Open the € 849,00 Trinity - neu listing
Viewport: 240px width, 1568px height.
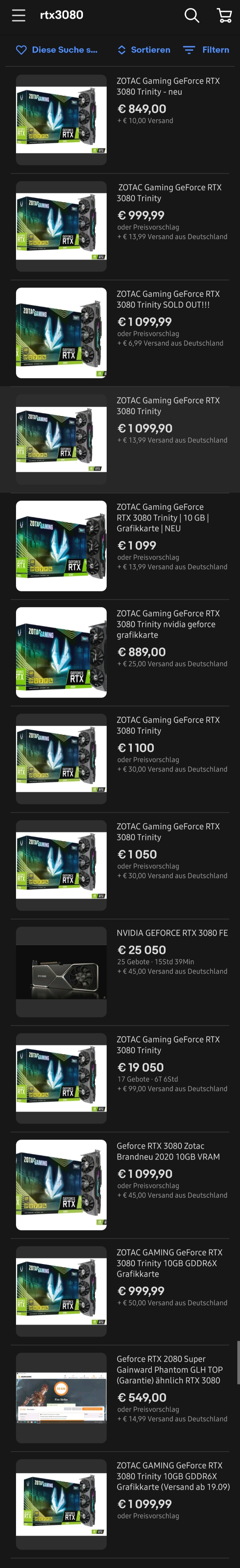pyautogui.click(x=167, y=86)
